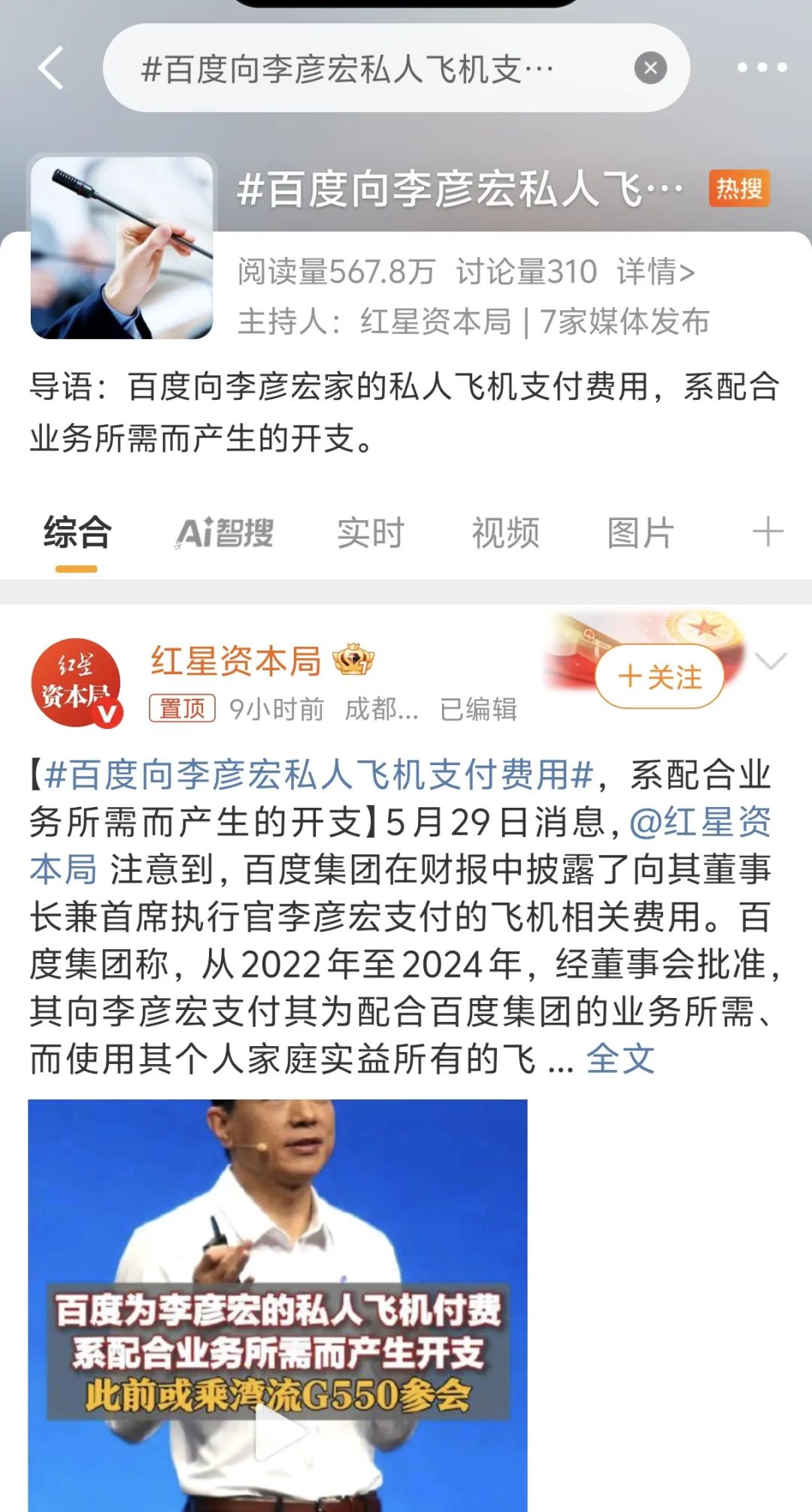812x1512 pixels.
Task: Open 红星资本局 profile avatar
Action: (76, 683)
